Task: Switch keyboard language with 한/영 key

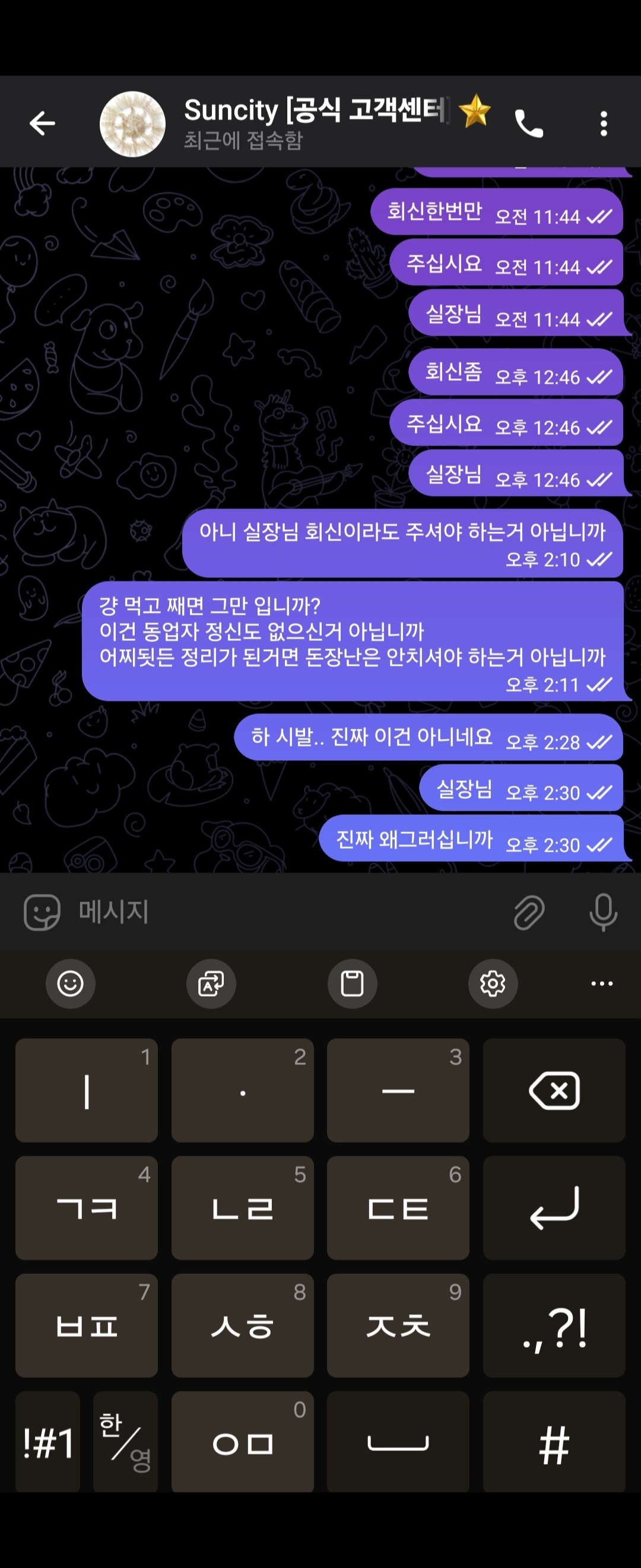Action: (x=125, y=1442)
